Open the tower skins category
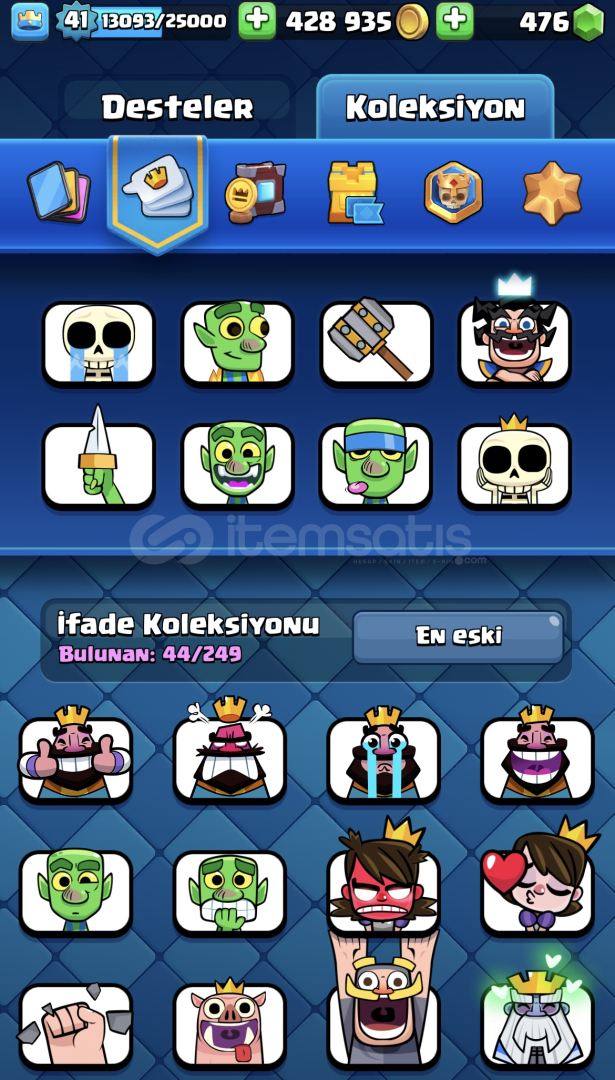The height and width of the screenshot is (1080, 615). [x=355, y=193]
